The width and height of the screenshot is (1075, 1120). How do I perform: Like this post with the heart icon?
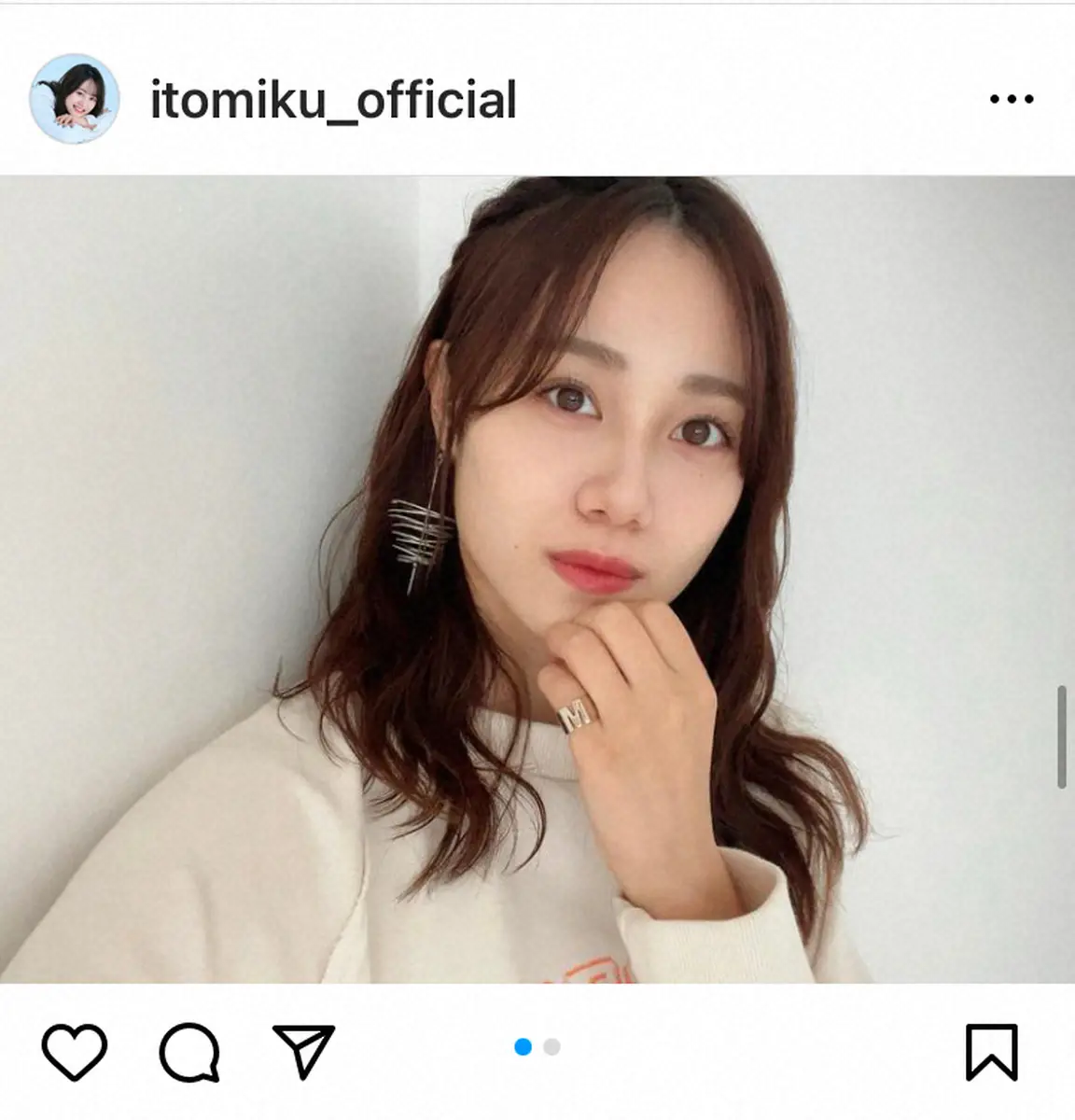[75, 1052]
